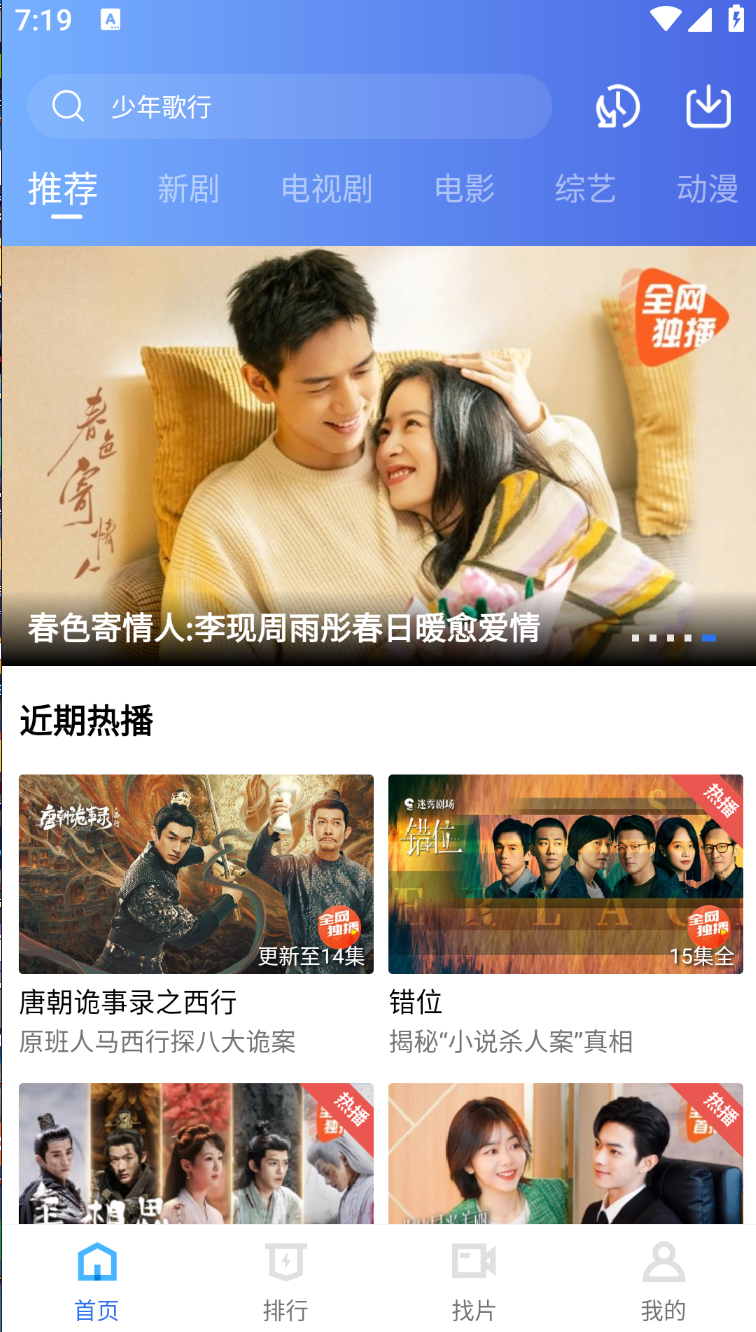
Task: Select the 电影 tab
Action: pyautogui.click(x=464, y=188)
